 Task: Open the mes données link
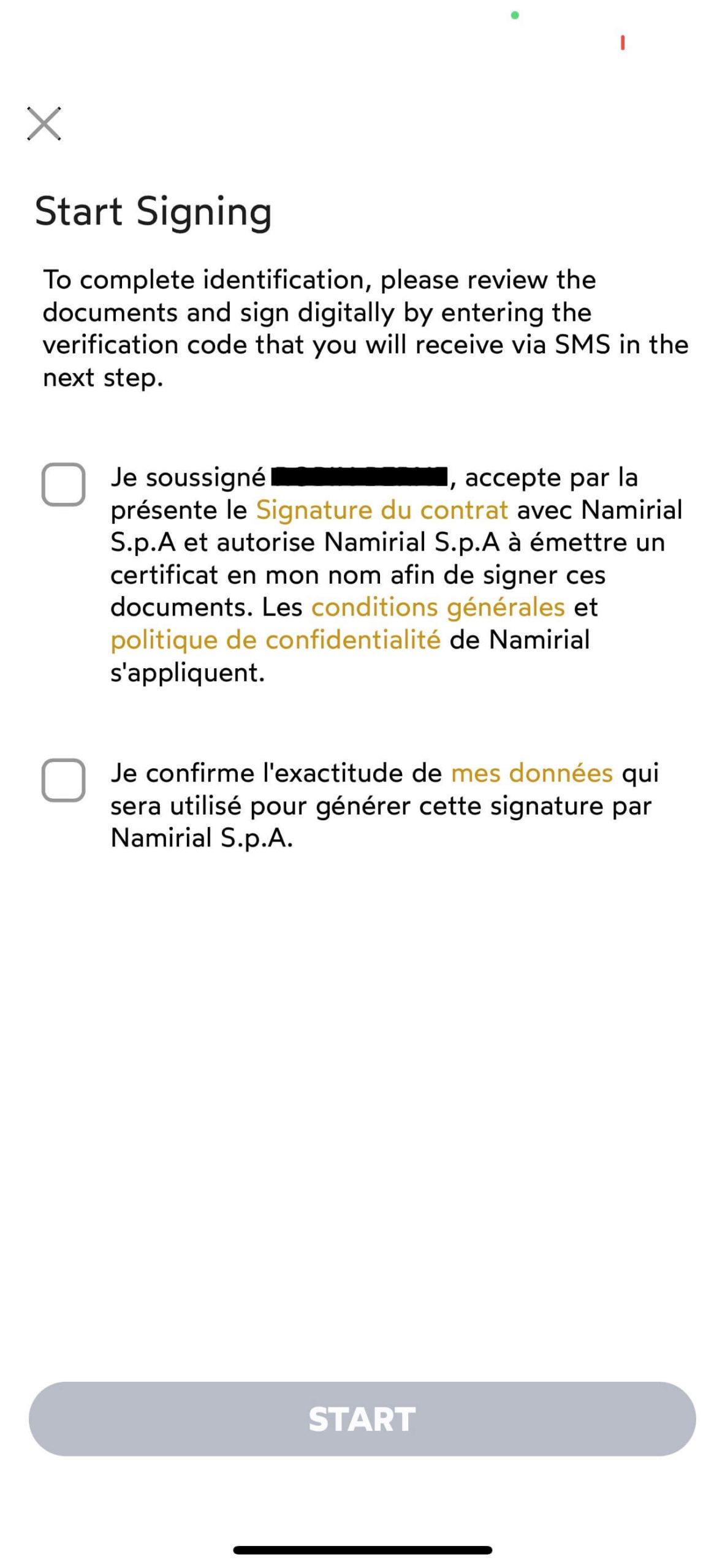(531, 772)
